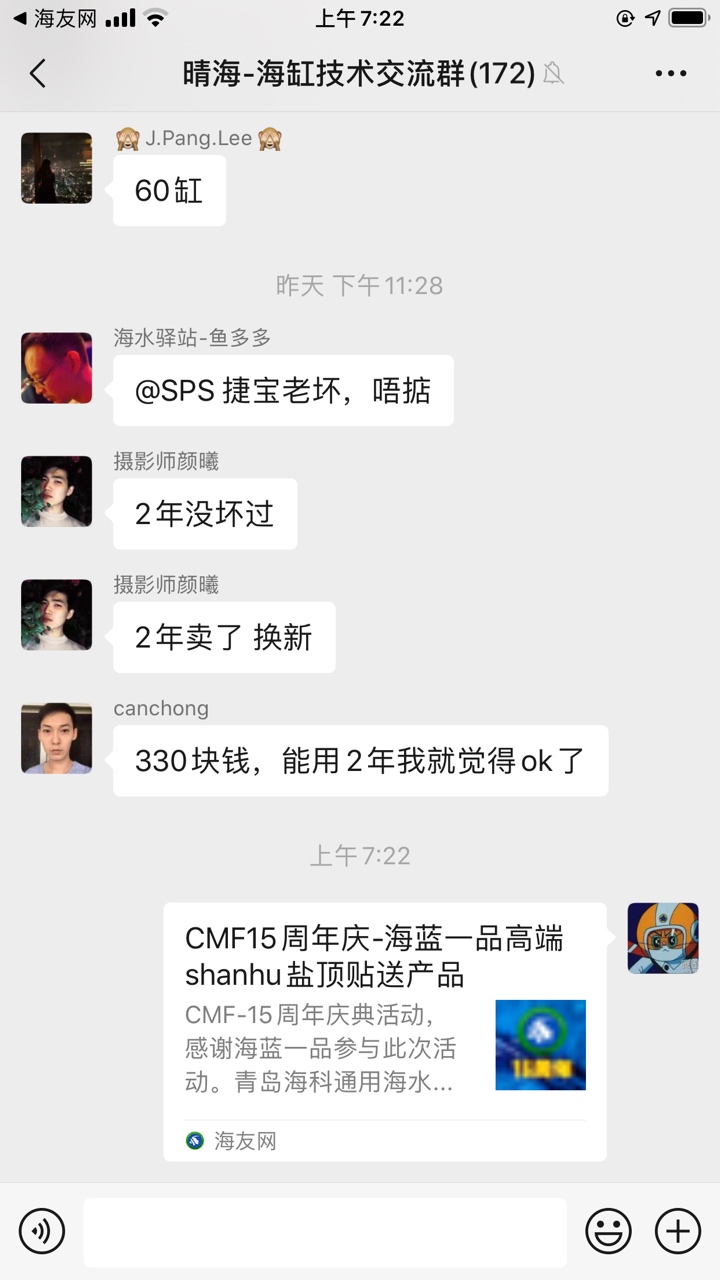720x1280 pixels.
Task: Open the CMF15周年庆 shared link card
Action: pyautogui.click(x=384, y=1030)
